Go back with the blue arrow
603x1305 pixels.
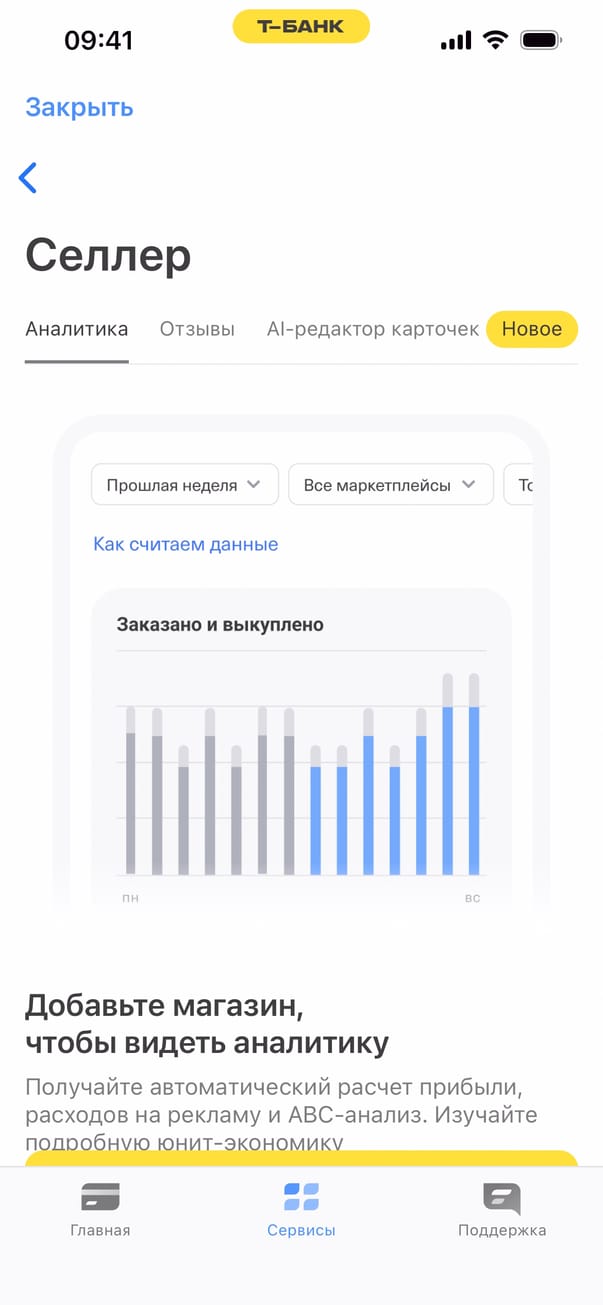pos(28,178)
